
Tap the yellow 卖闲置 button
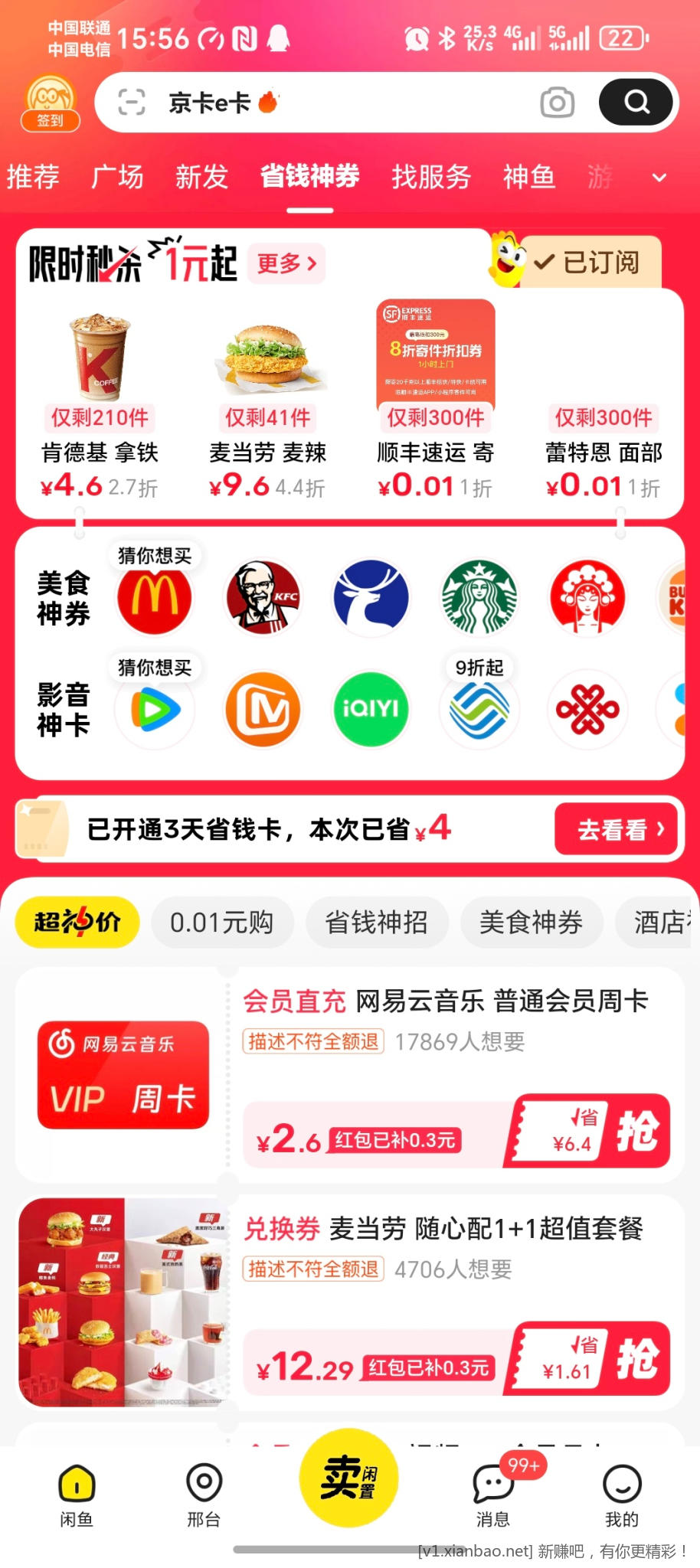point(348,1477)
